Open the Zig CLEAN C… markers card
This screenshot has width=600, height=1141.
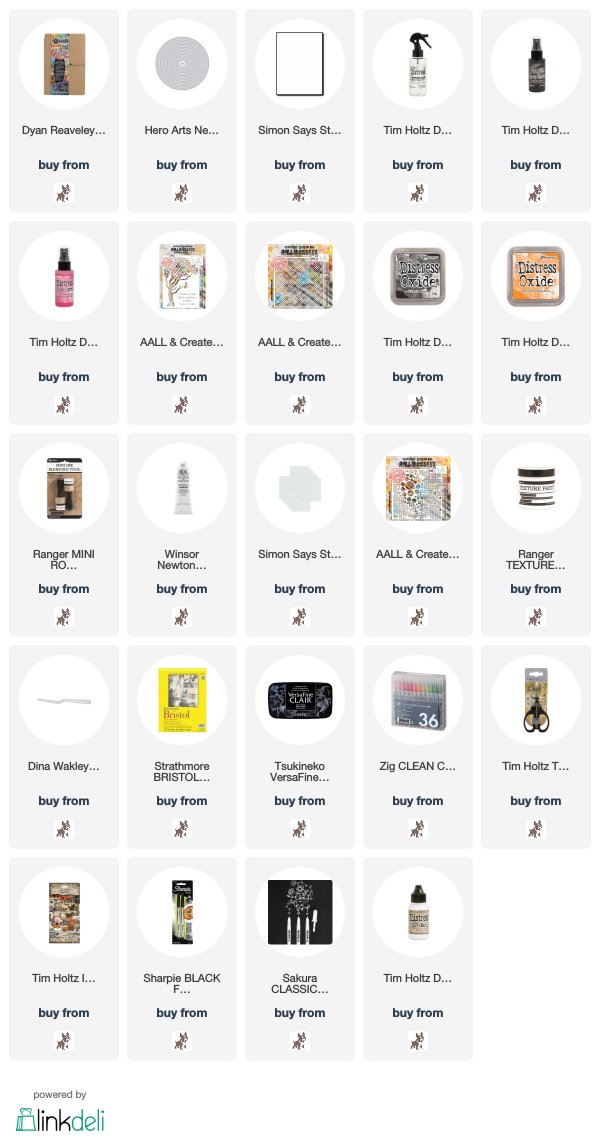tap(417, 747)
